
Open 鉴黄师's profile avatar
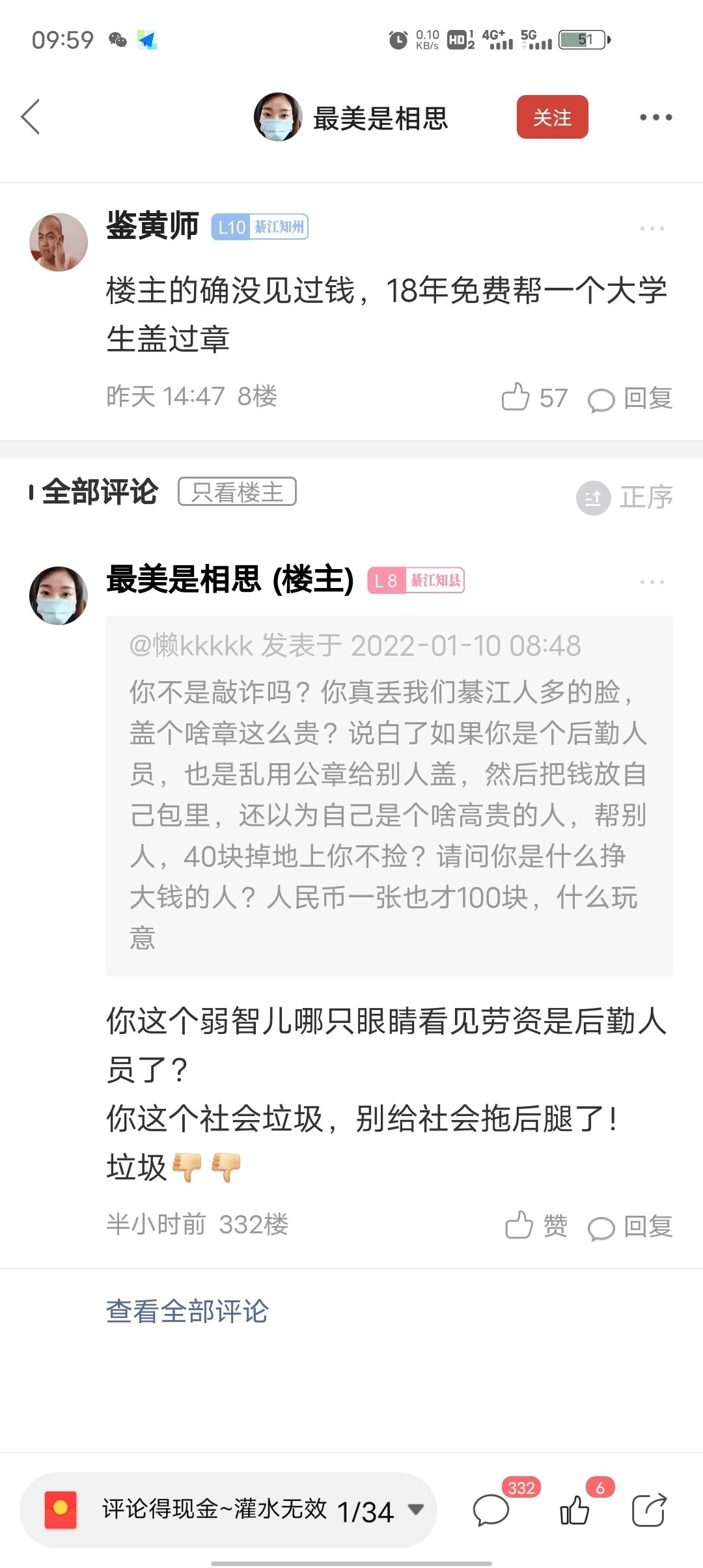(x=59, y=242)
